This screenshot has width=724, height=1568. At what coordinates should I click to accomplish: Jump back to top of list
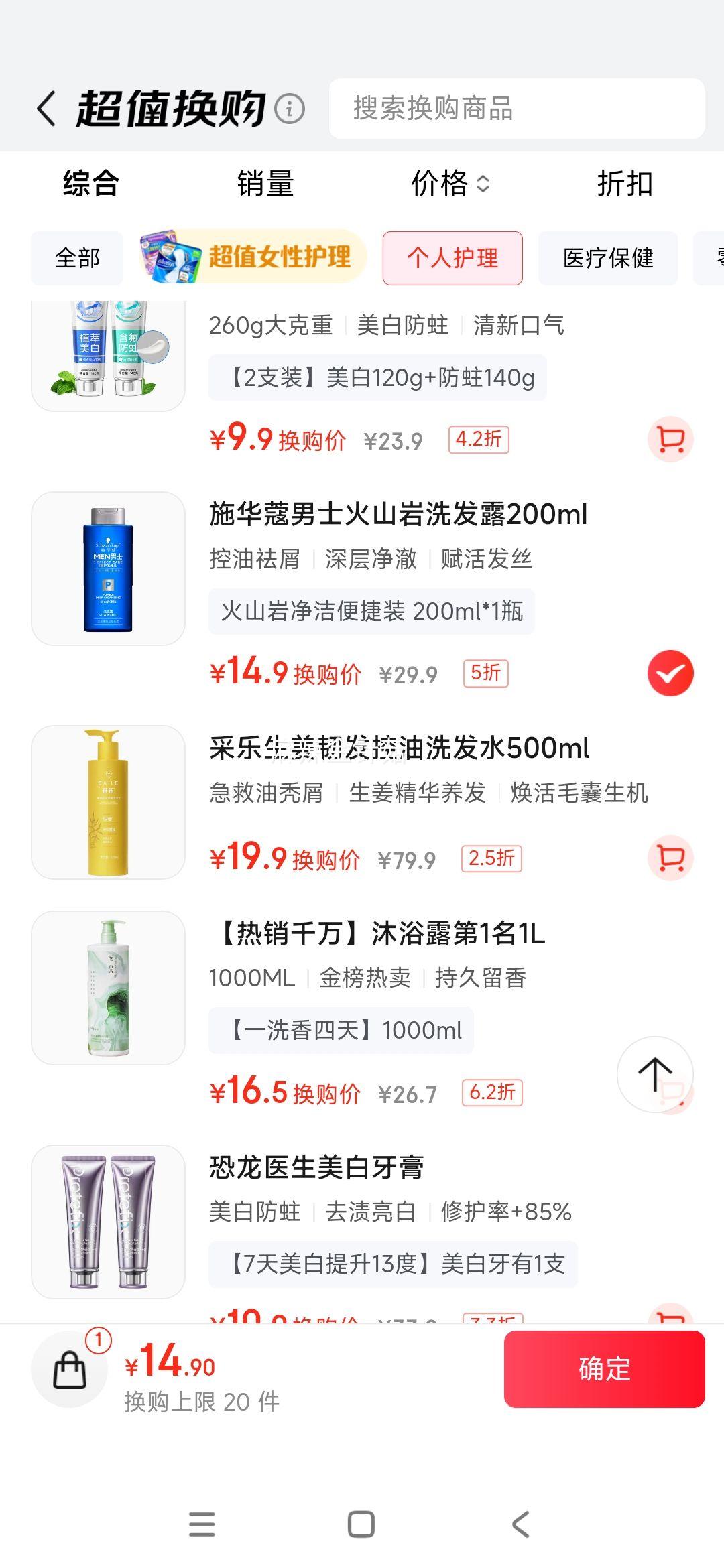click(655, 1074)
